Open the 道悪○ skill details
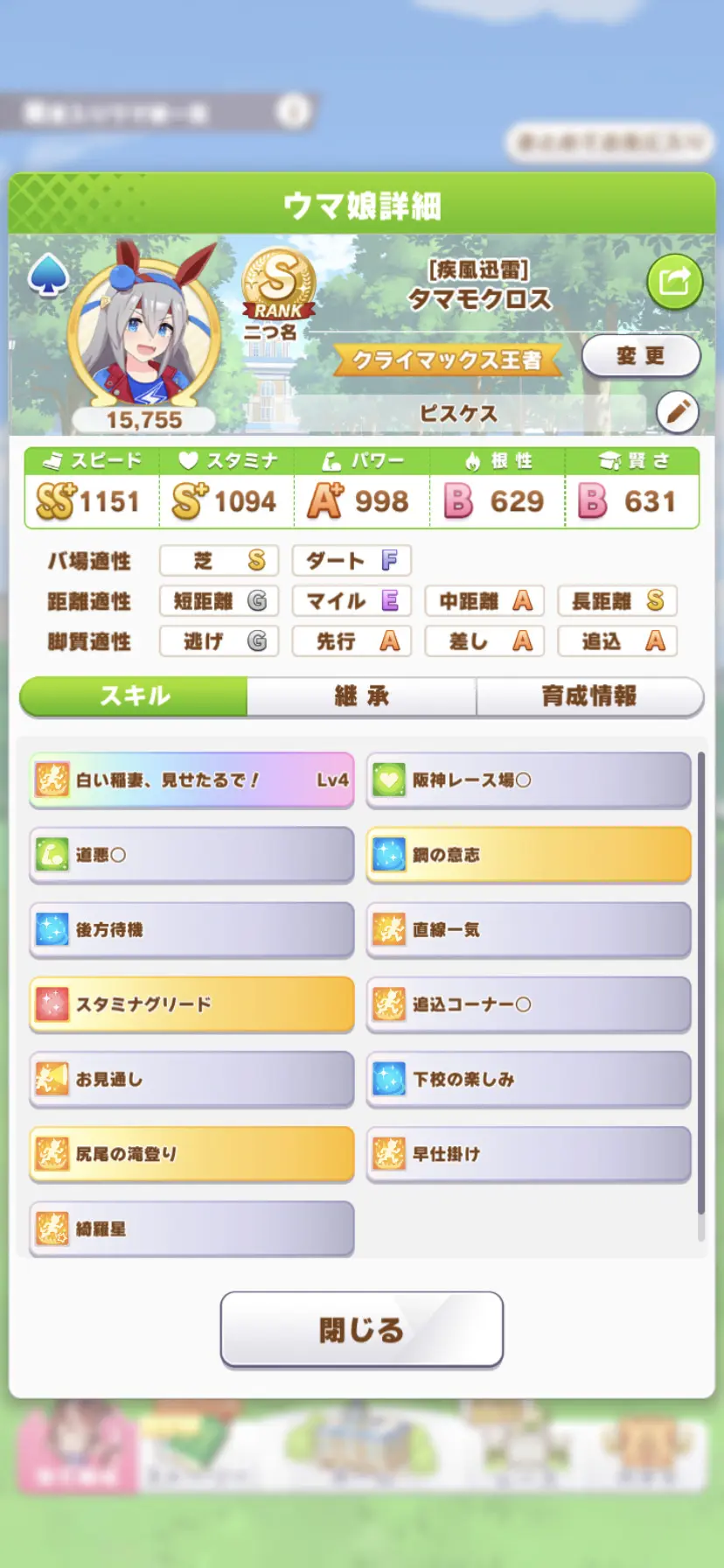 point(191,855)
